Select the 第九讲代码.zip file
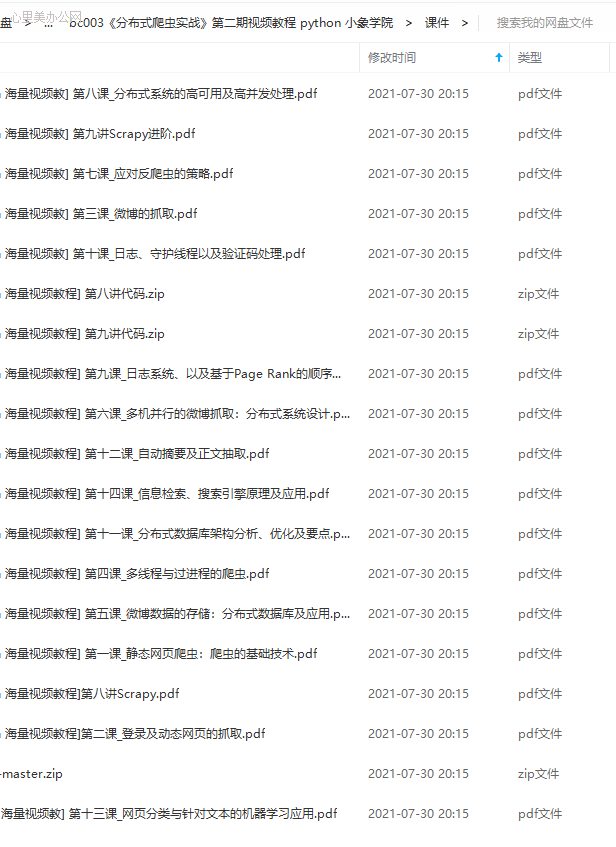Viewport: 616px width, 847px height. [x=85, y=334]
